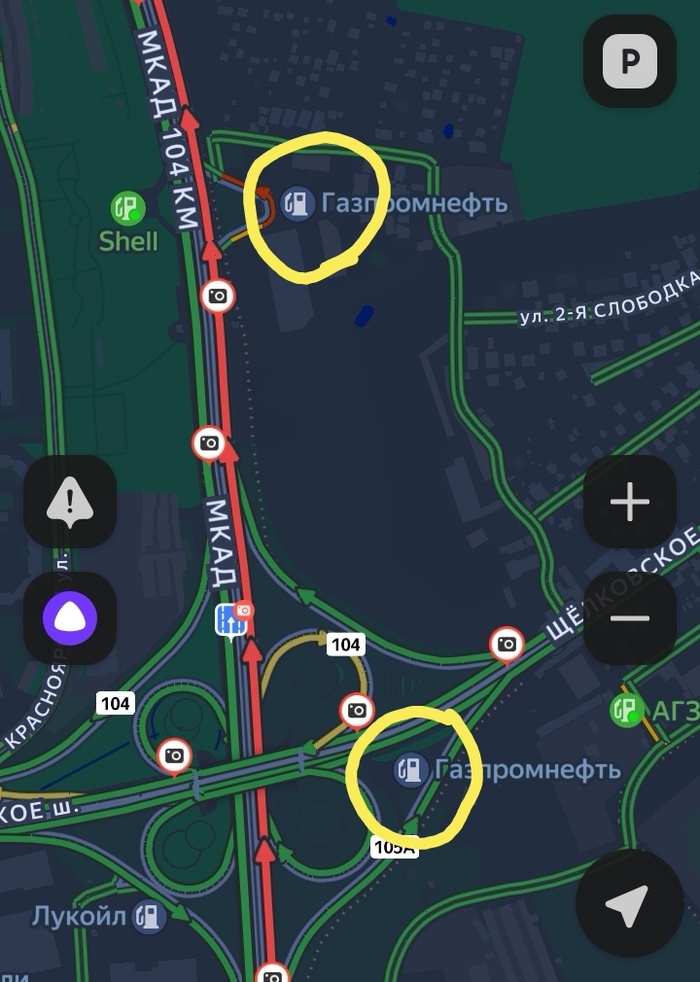The height and width of the screenshot is (982, 700).
Task: Launch the Alice voice assistant
Action: [x=70, y=617]
